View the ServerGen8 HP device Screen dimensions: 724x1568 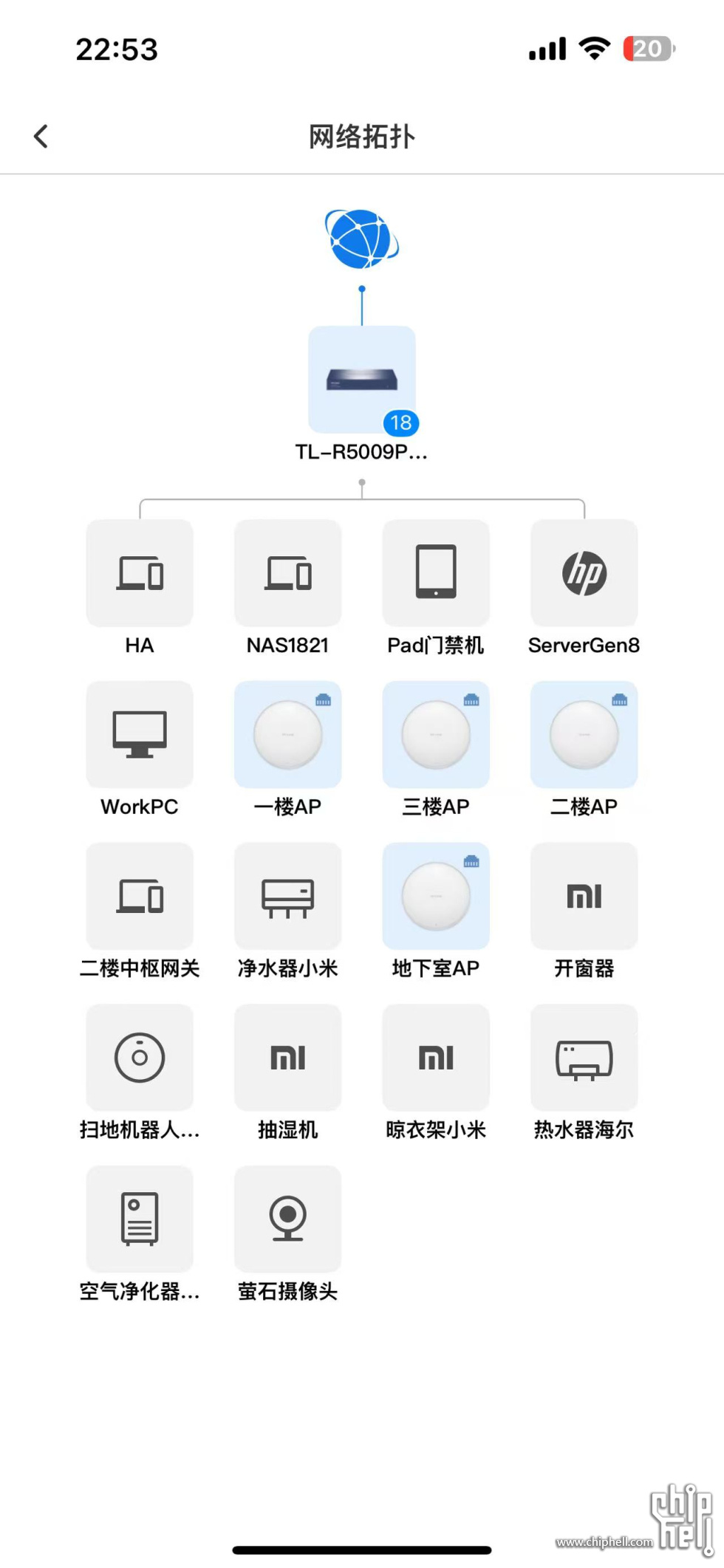click(584, 573)
